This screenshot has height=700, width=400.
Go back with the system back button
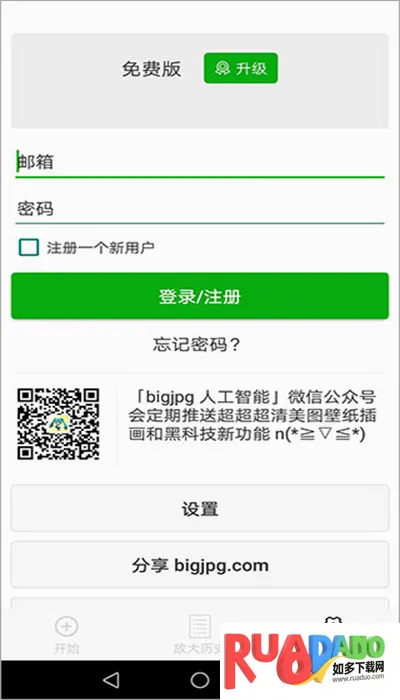[111, 680]
